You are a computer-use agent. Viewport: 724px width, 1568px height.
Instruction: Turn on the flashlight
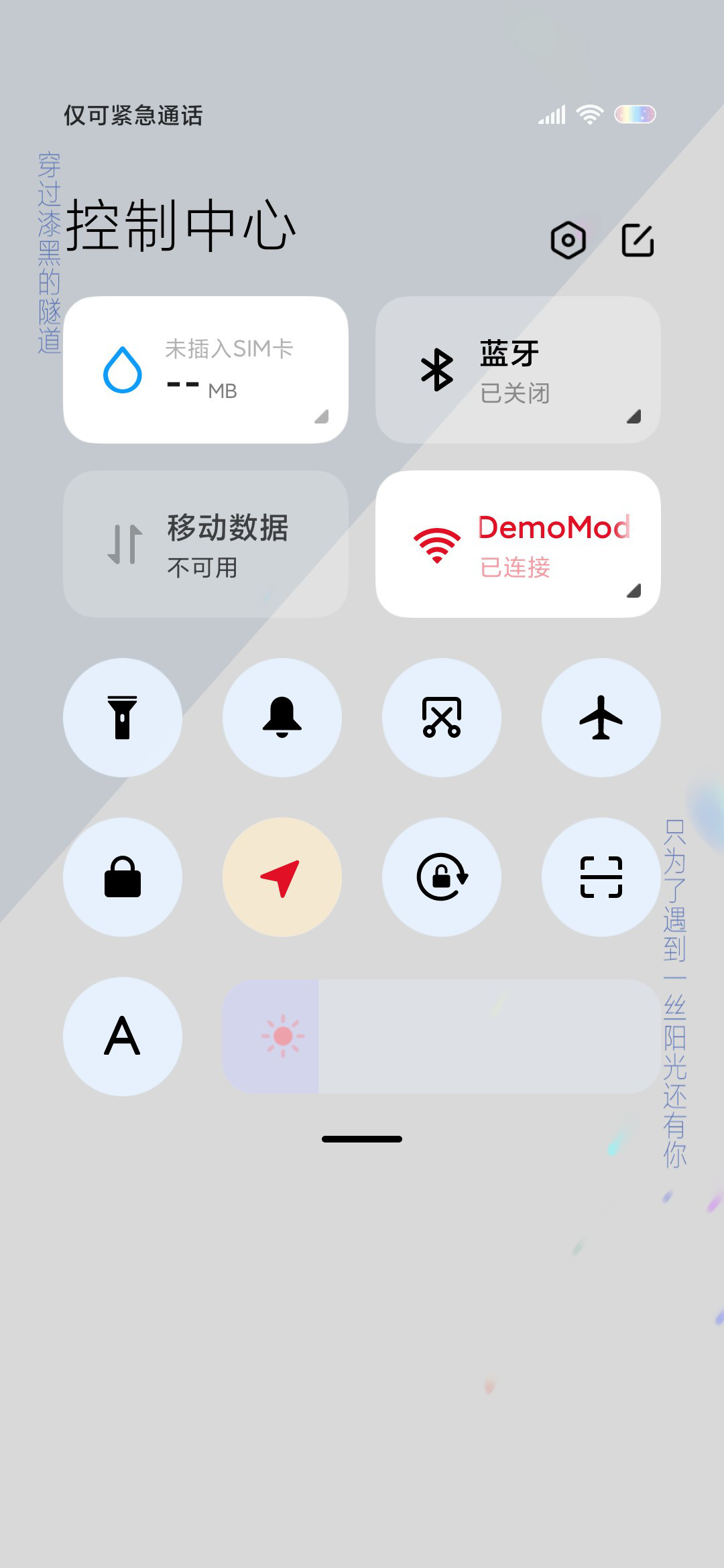[x=123, y=718]
